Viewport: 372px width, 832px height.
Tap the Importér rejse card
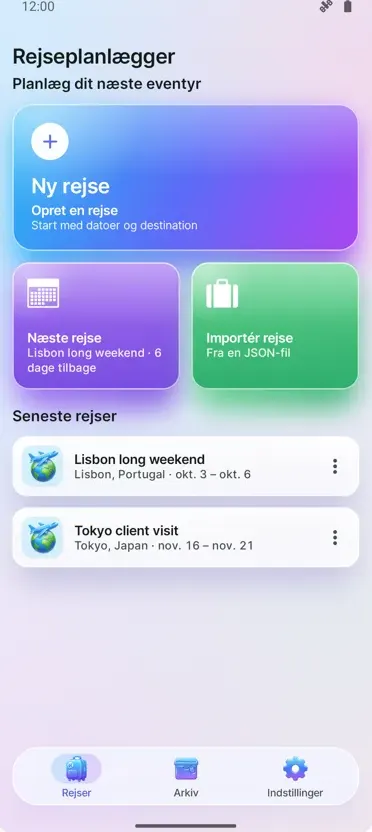coord(275,326)
